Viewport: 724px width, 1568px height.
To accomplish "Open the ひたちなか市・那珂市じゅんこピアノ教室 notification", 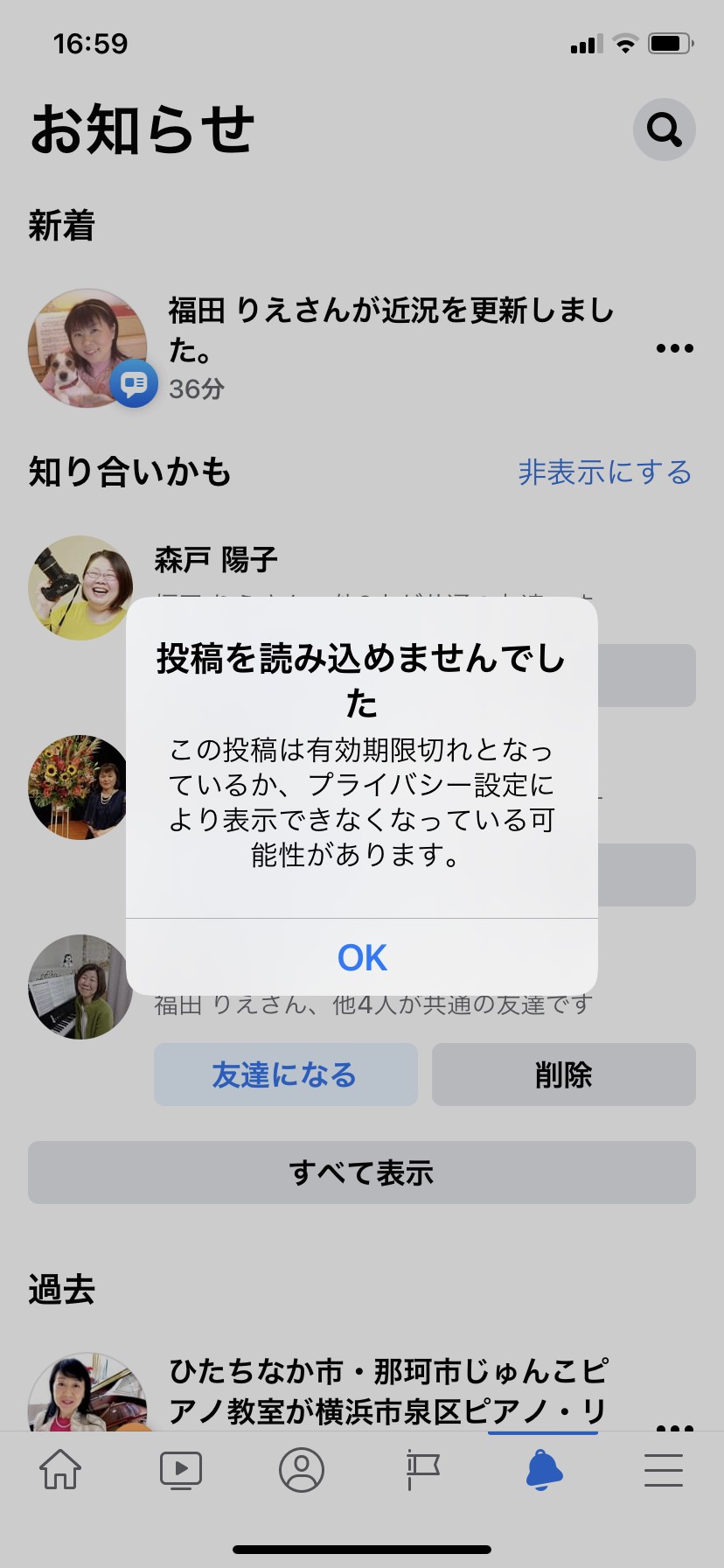I will click(362, 1391).
